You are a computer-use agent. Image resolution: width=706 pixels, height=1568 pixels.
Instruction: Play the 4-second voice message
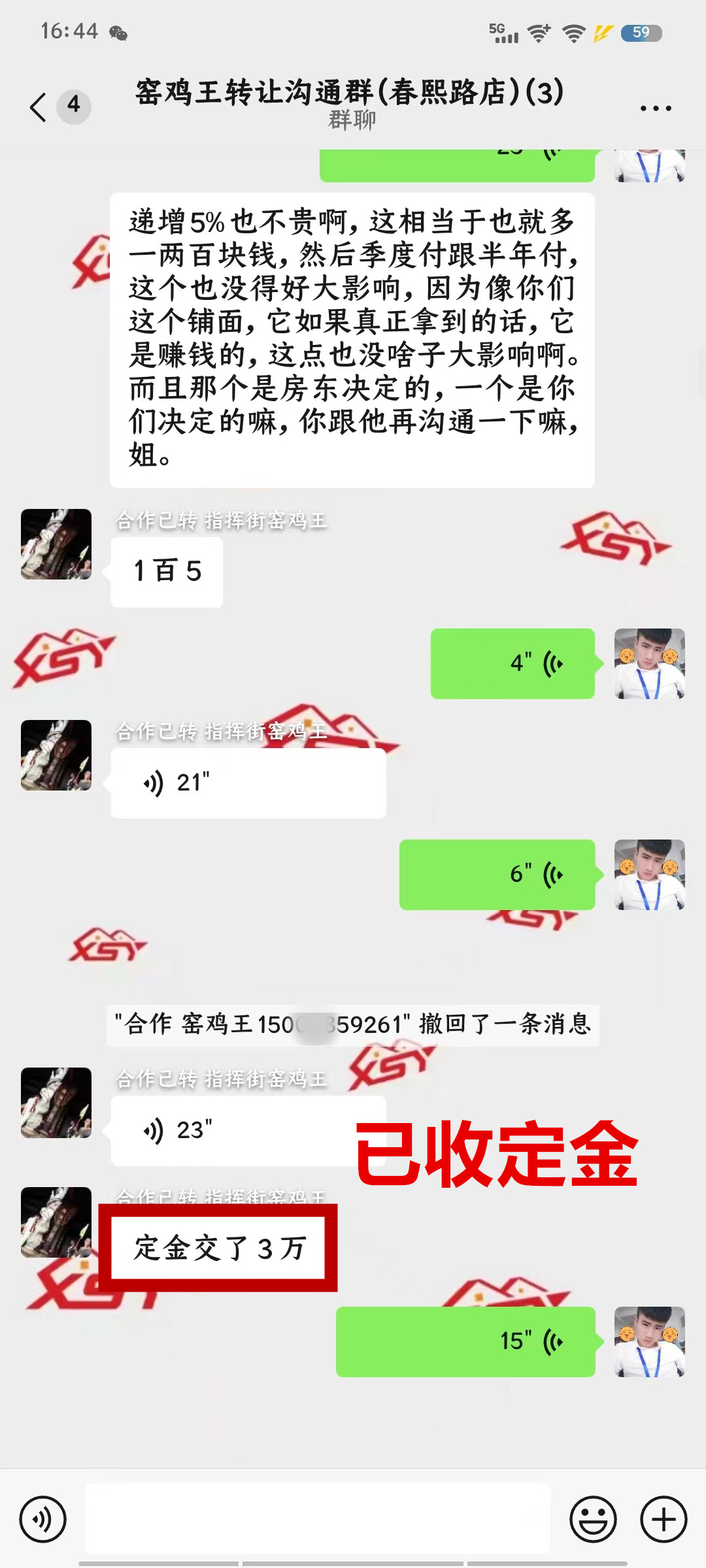click(513, 664)
